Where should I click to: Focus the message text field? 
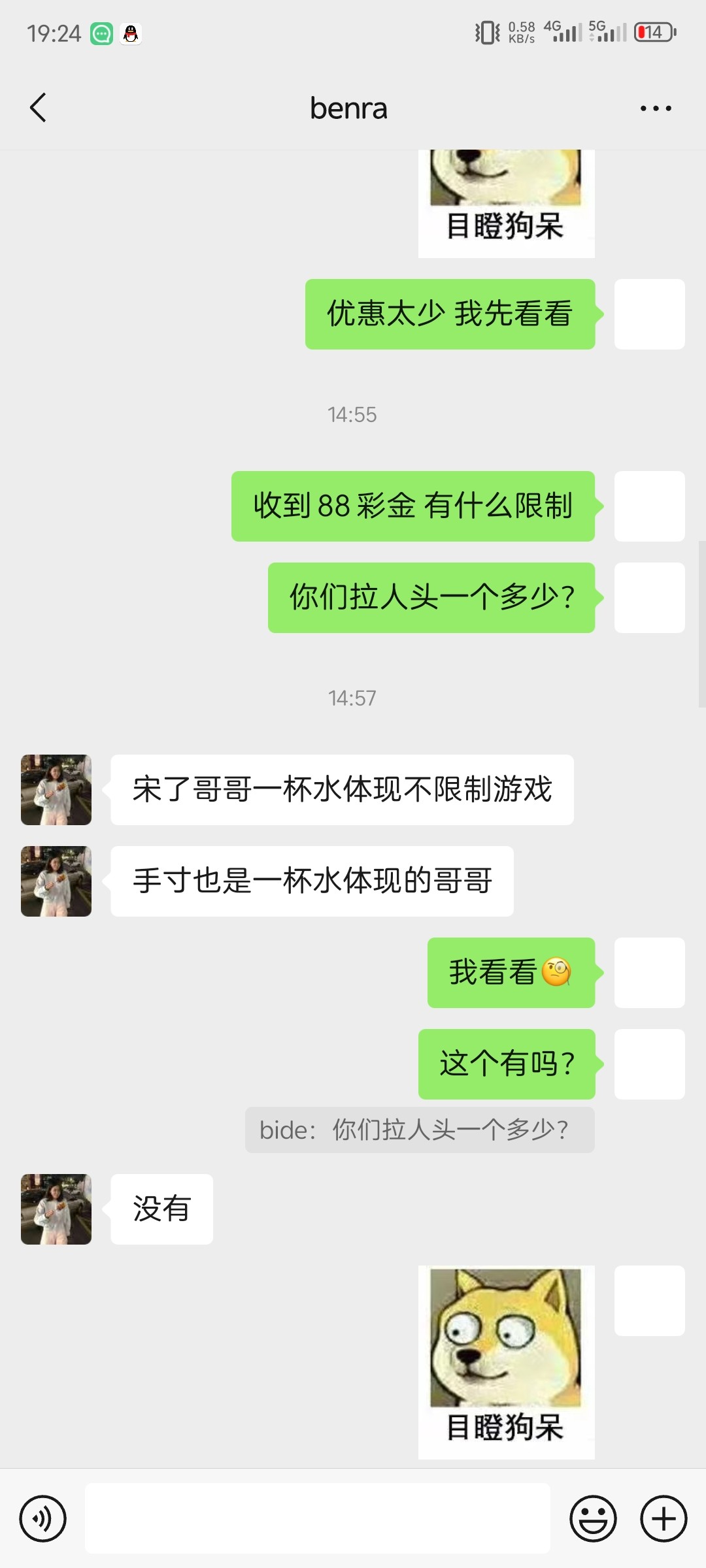click(317, 1518)
